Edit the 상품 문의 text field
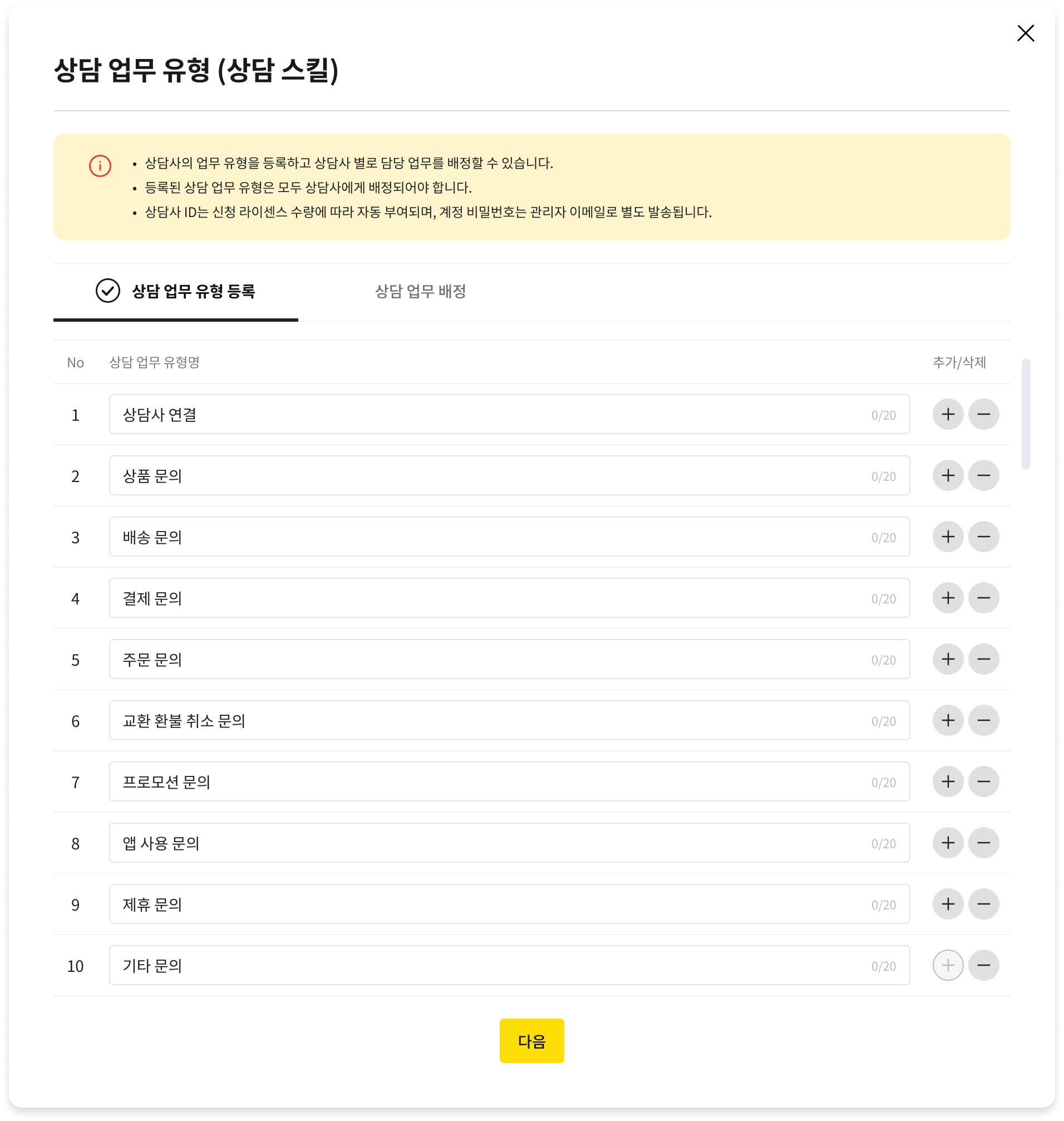Image resolution: width=1064 pixels, height=1121 pixels. (x=488, y=476)
